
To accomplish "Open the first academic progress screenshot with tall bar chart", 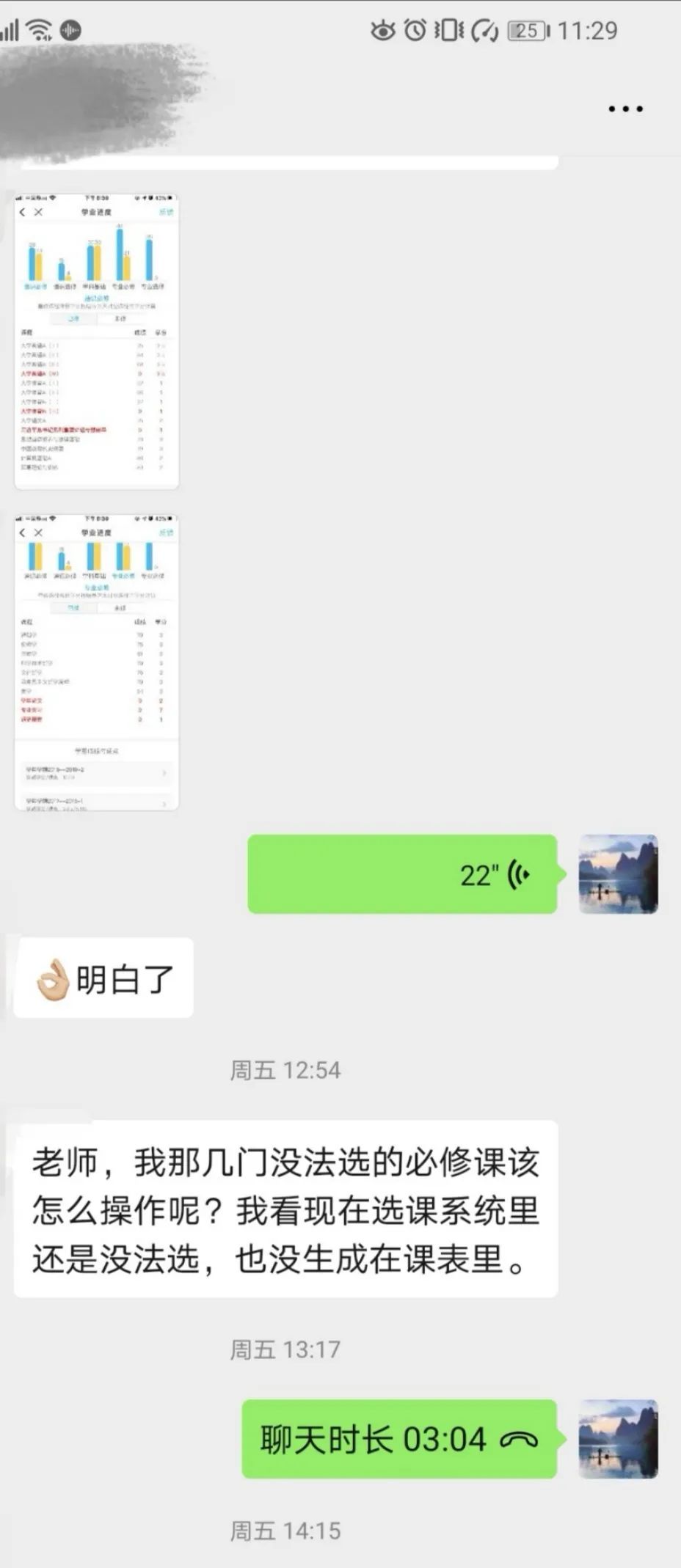I will [97, 341].
